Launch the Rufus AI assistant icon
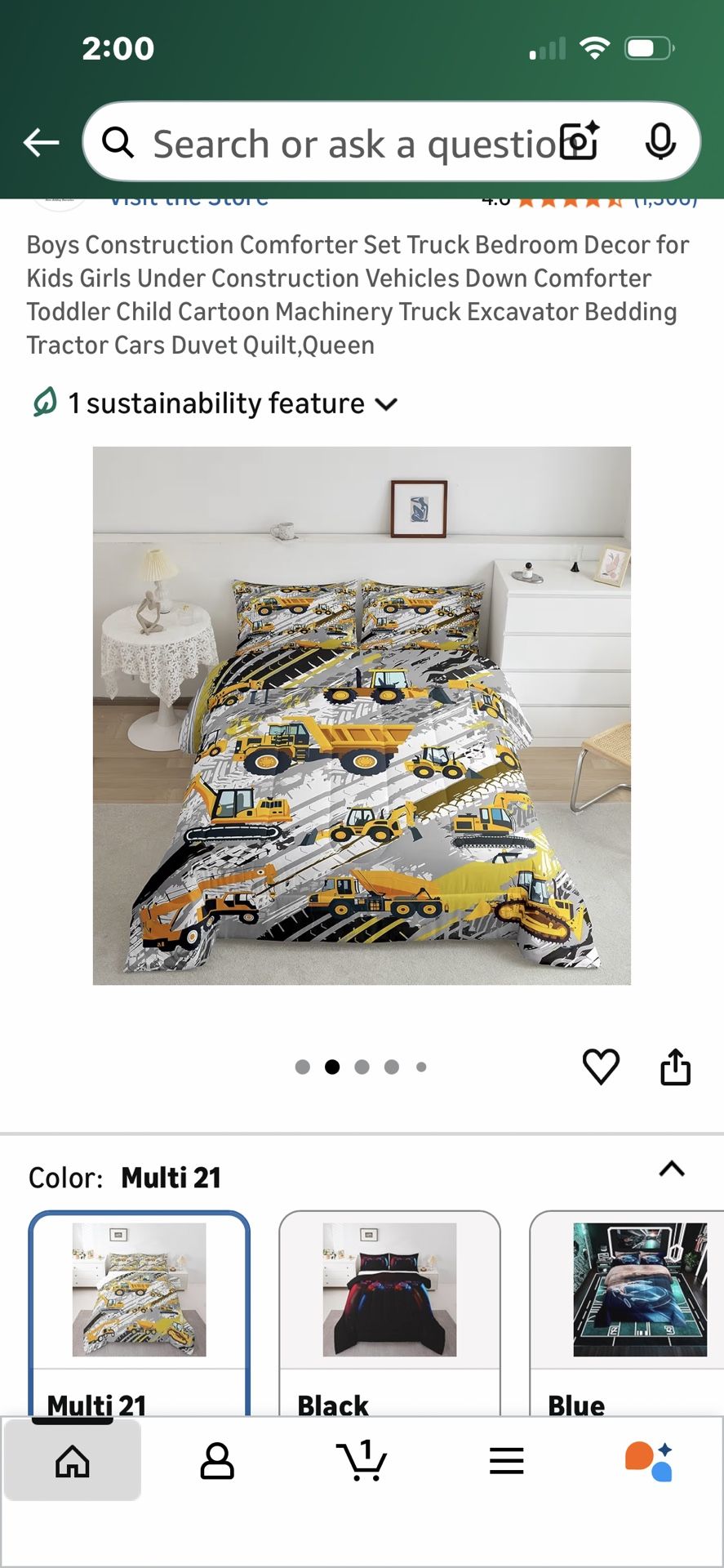This screenshot has height=1568, width=724. click(649, 1461)
